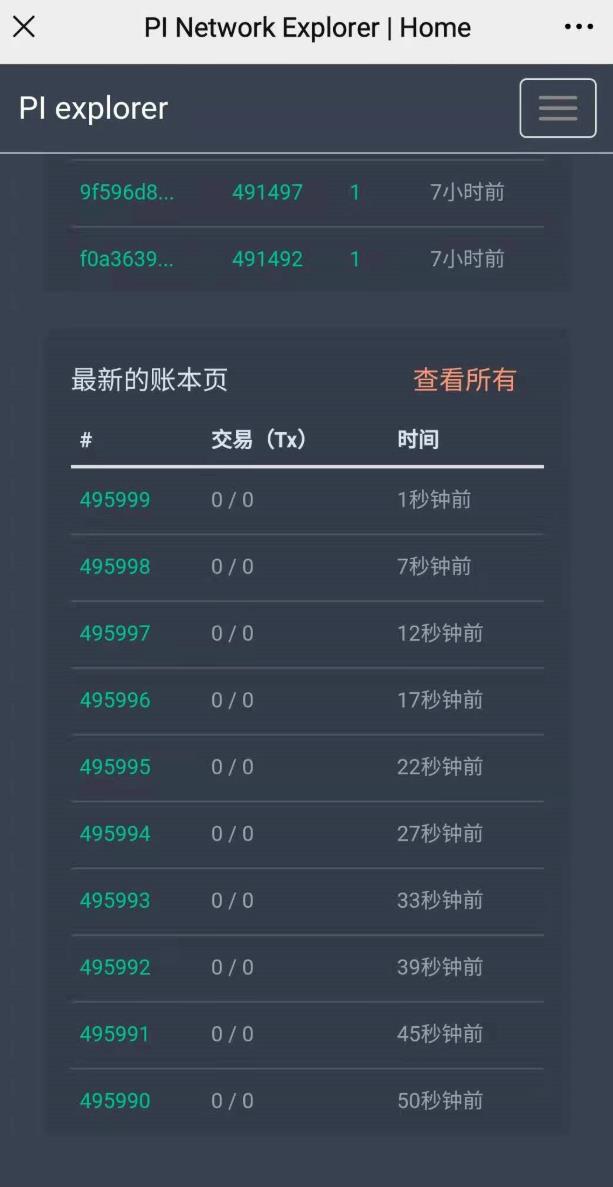
Task: View ledger 495997 details
Action: [x=115, y=633]
